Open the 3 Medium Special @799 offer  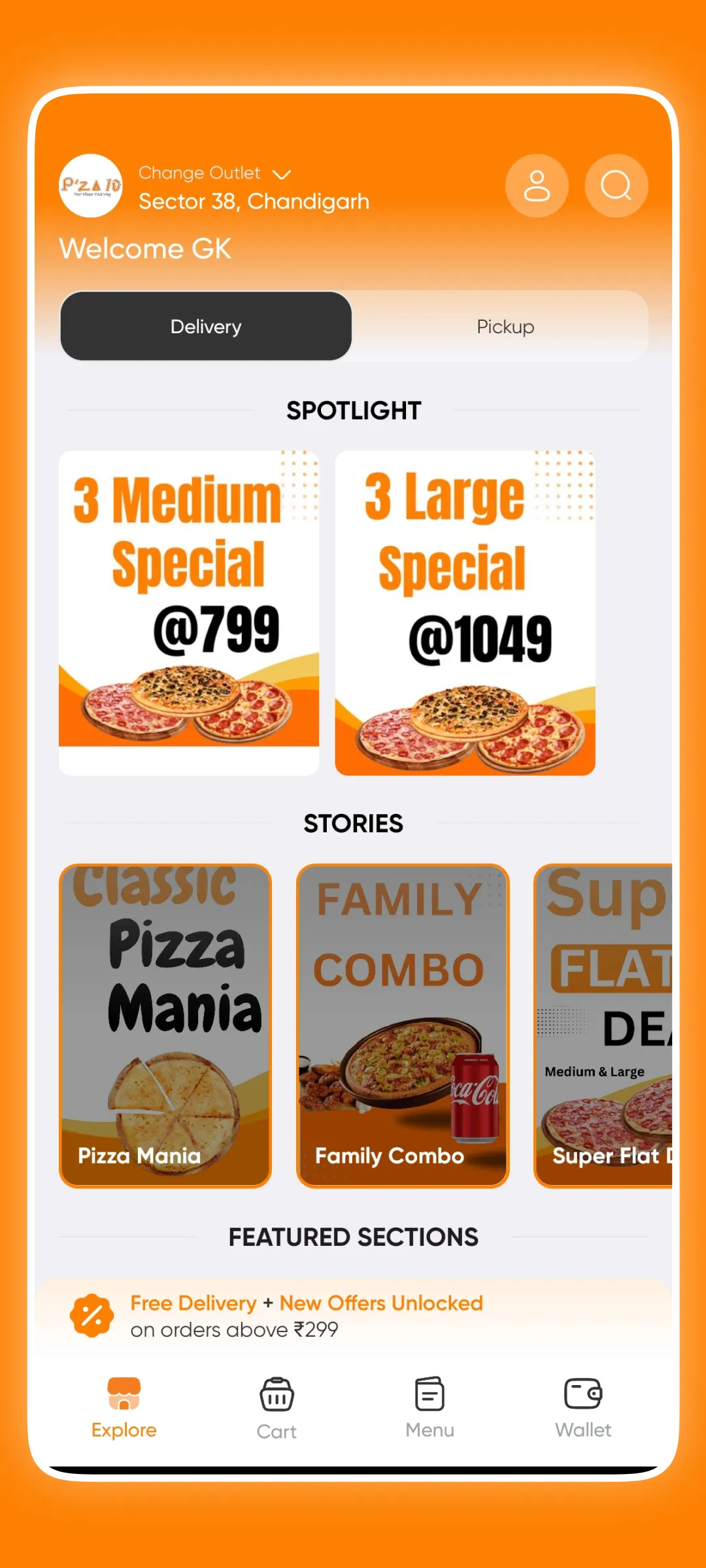click(189, 613)
